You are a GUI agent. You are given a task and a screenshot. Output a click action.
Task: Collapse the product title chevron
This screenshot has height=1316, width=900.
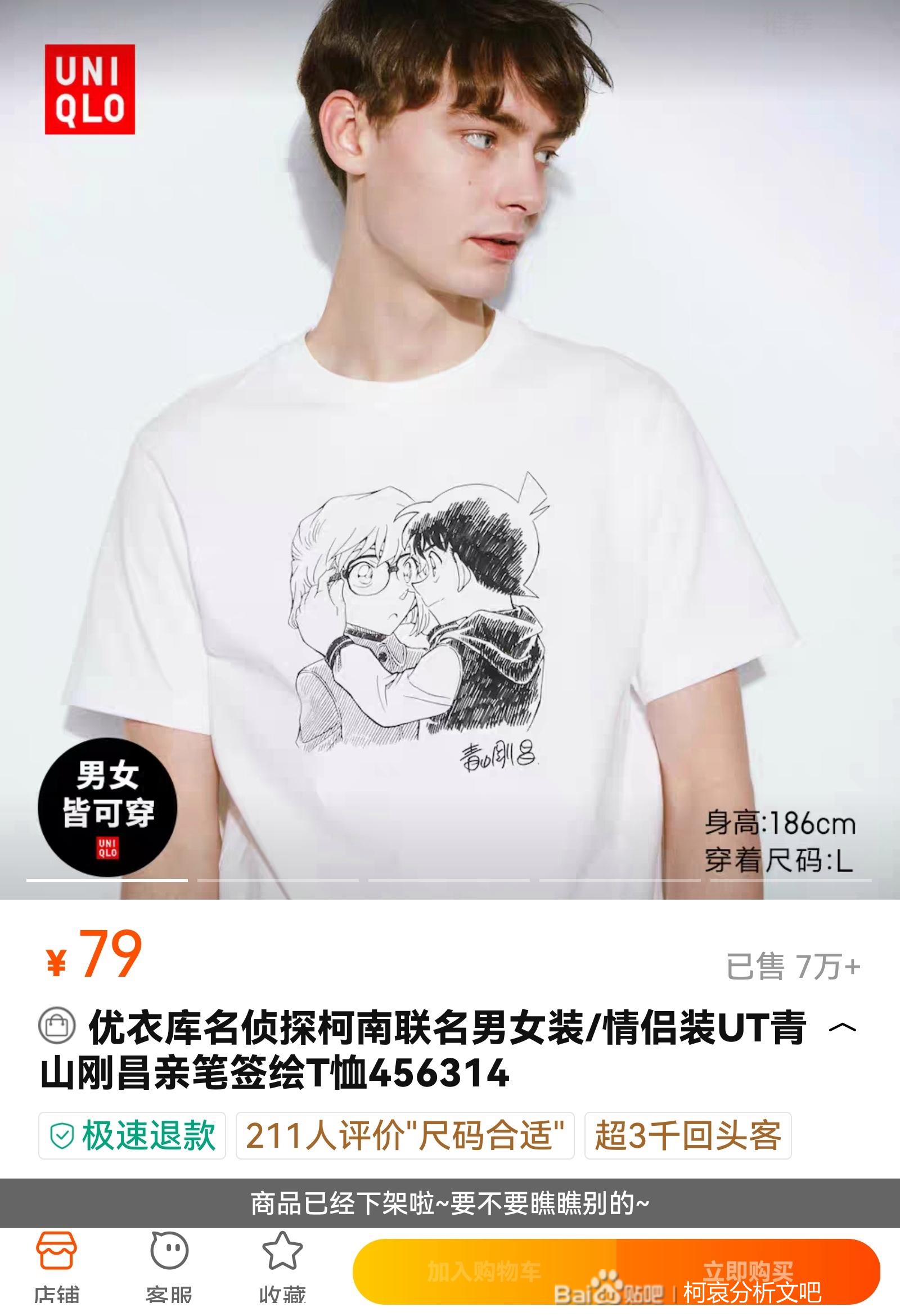(841, 1028)
